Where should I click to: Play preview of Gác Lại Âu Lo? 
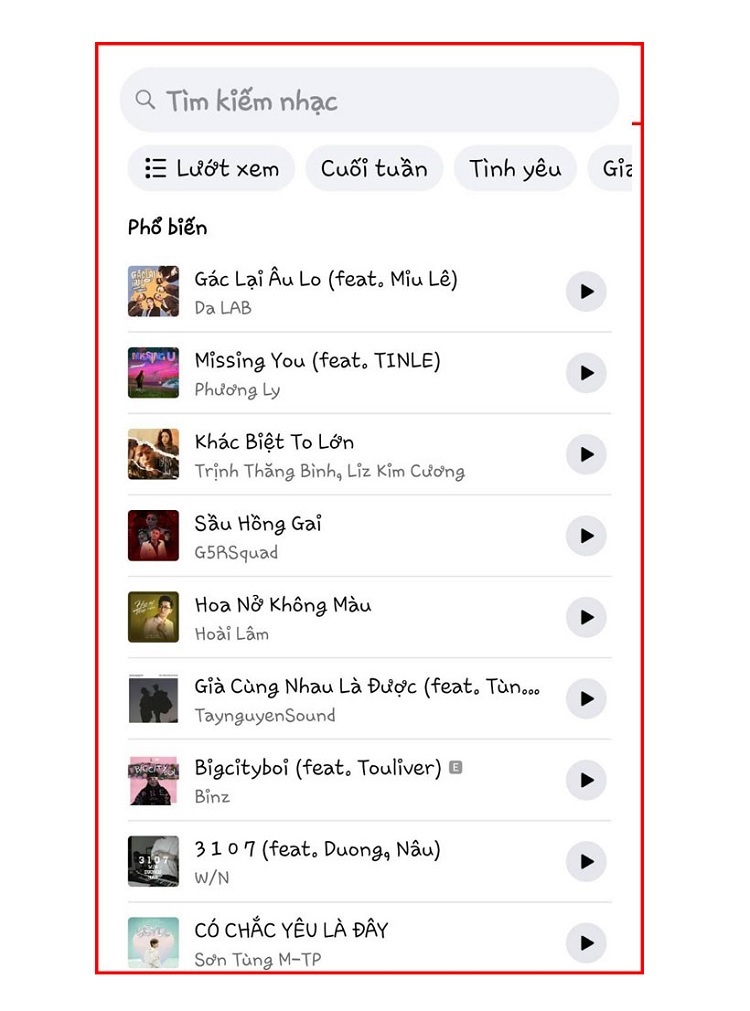click(586, 292)
